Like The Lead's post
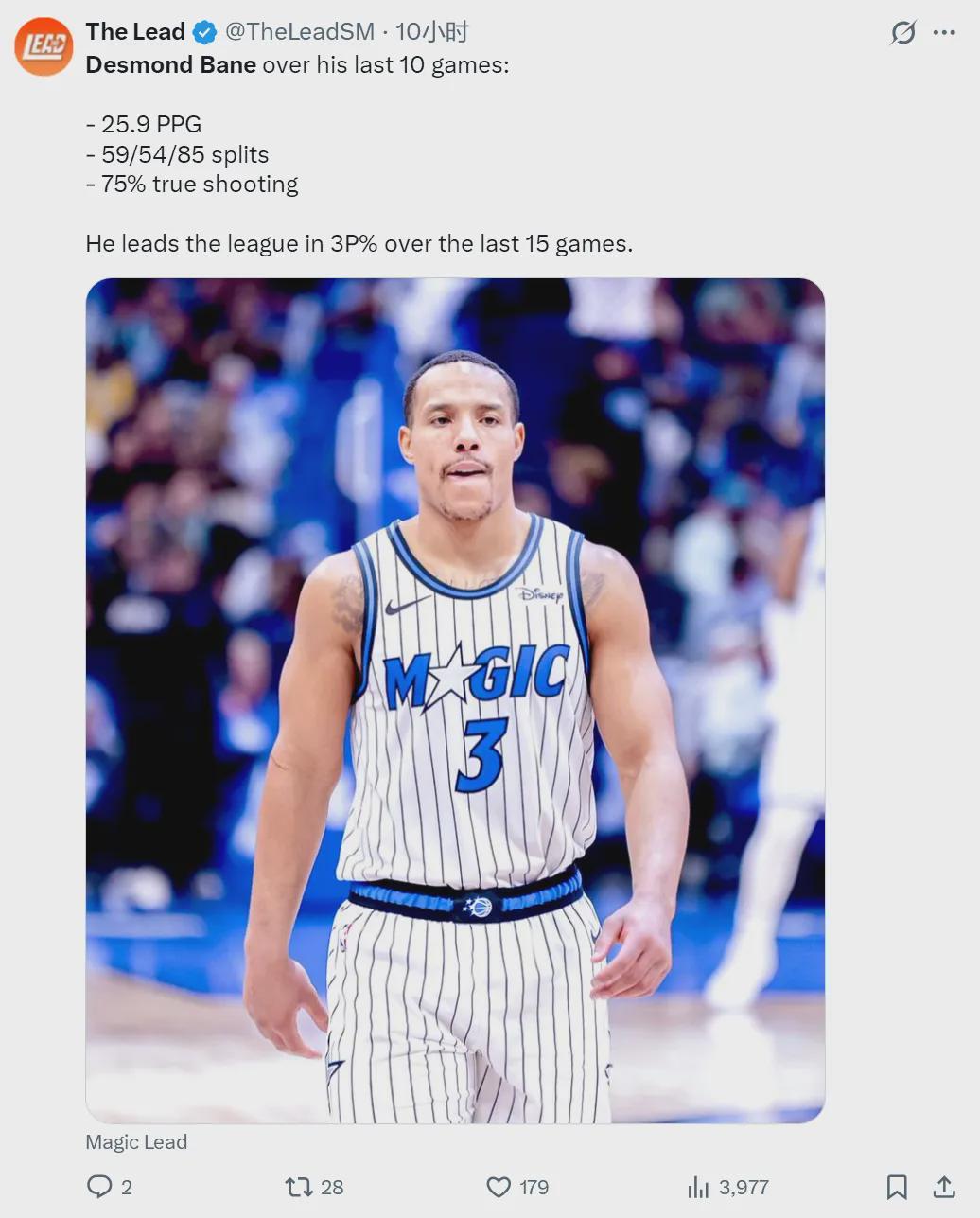Screen dimensions: 980x1218 point(499,1187)
